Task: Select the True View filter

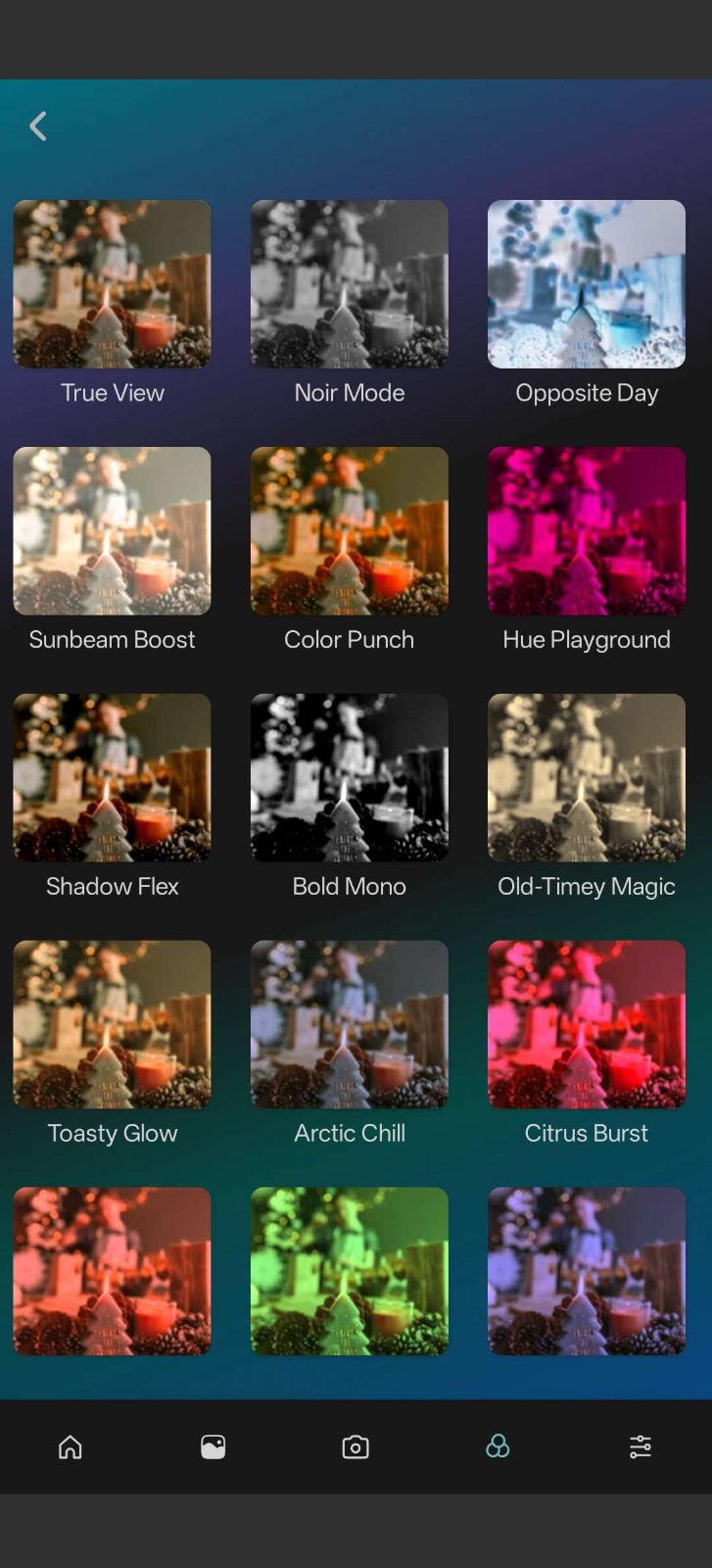Action: point(112,284)
